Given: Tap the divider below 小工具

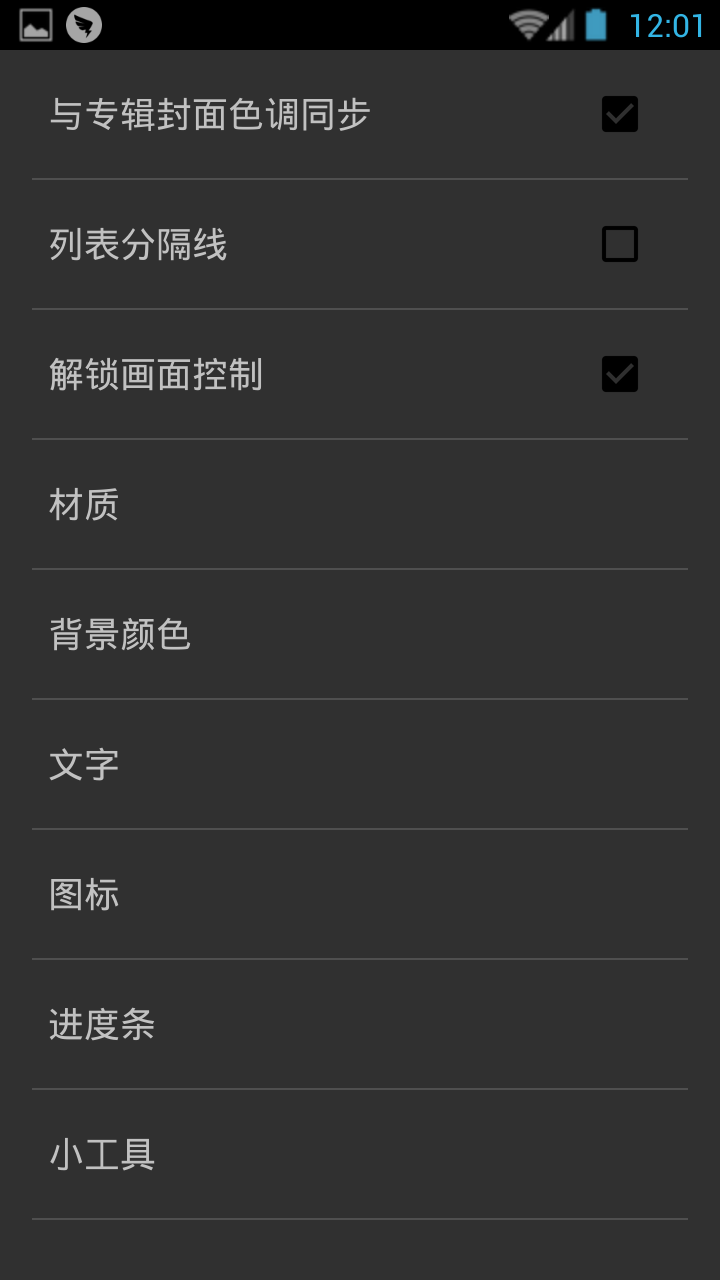Looking at the screenshot, I should 360,1219.
